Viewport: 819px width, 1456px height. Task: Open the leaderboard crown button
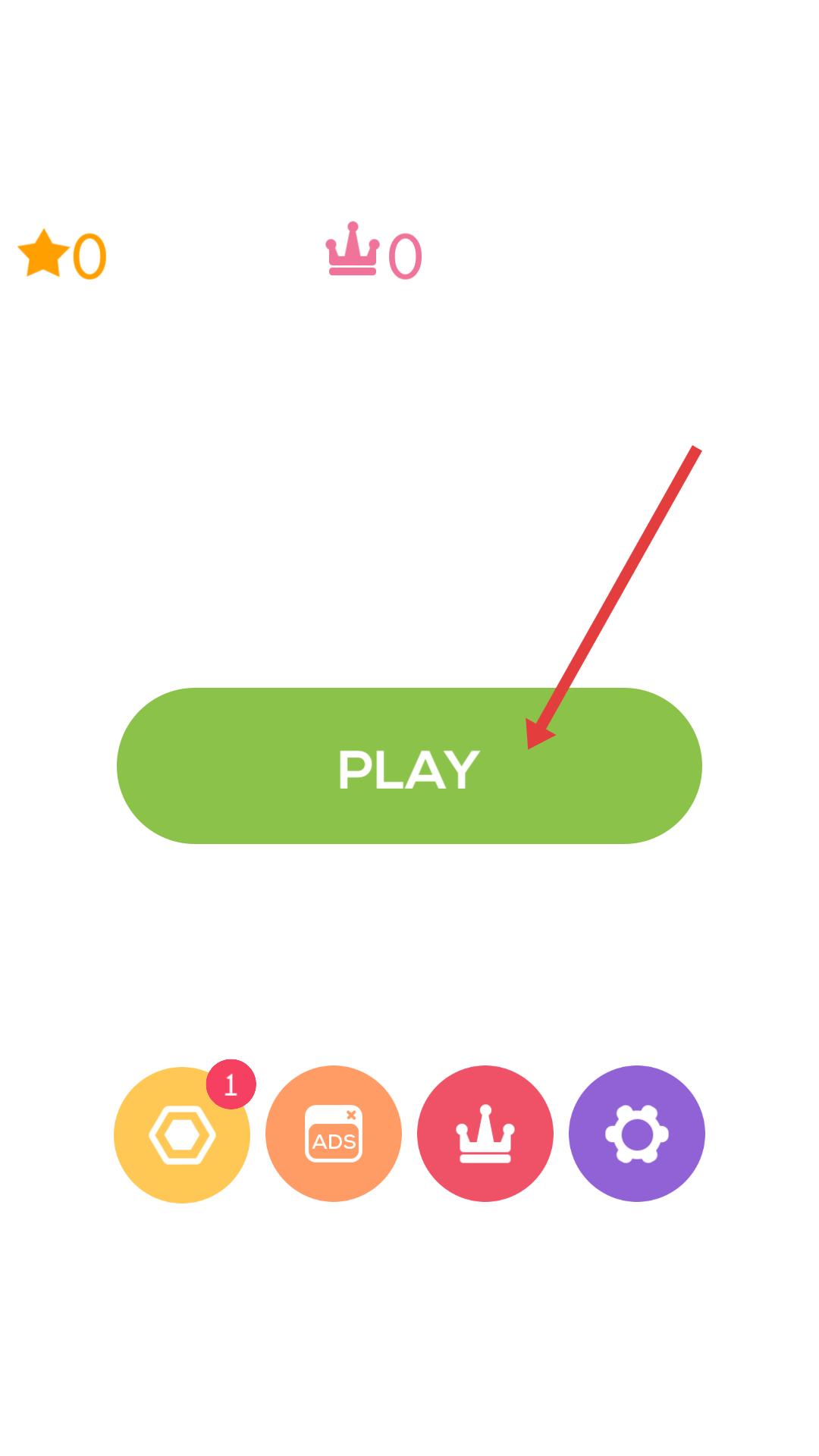(485, 1134)
